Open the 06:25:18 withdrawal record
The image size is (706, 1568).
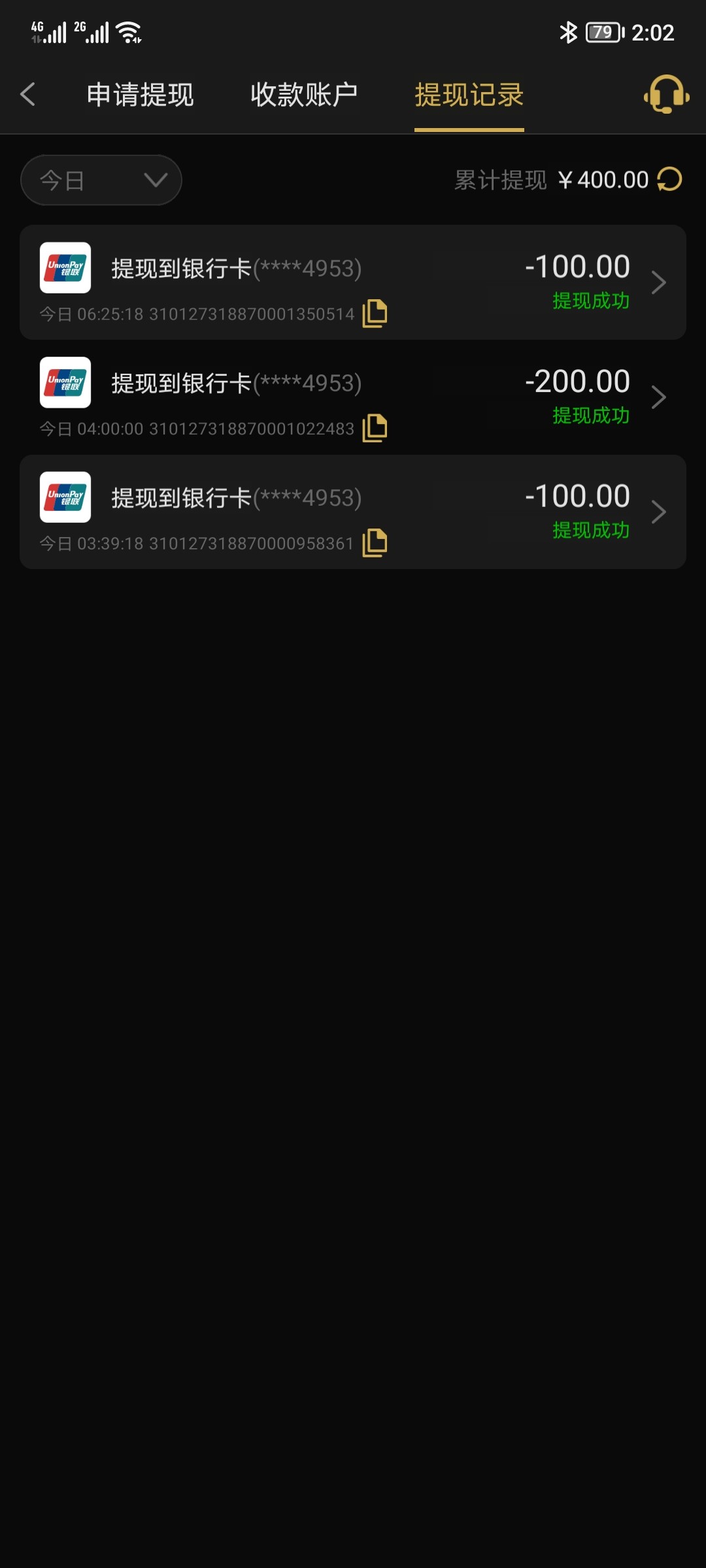coord(353,282)
